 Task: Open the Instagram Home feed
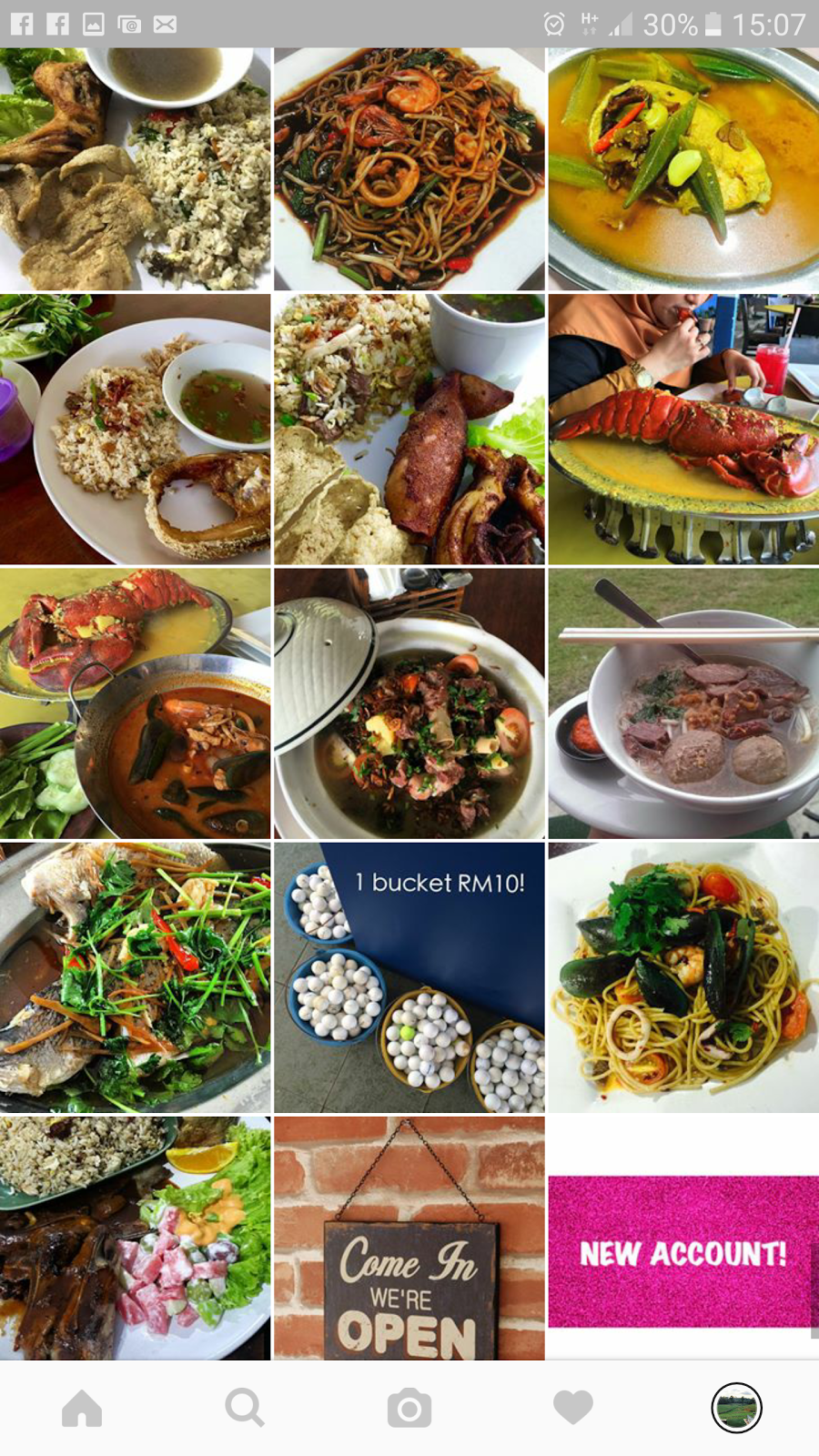click(82, 1406)
